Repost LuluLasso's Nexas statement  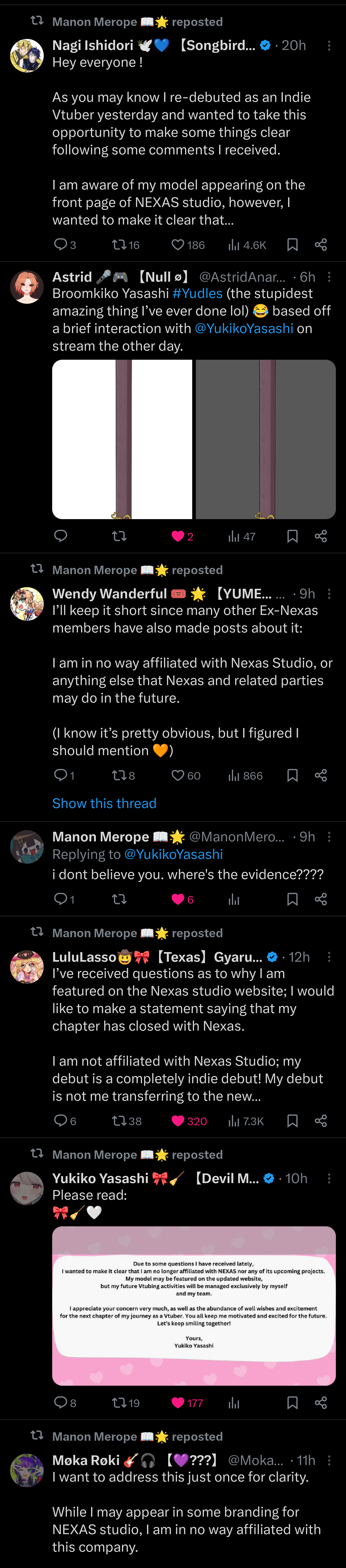[x=119, y=1121]
